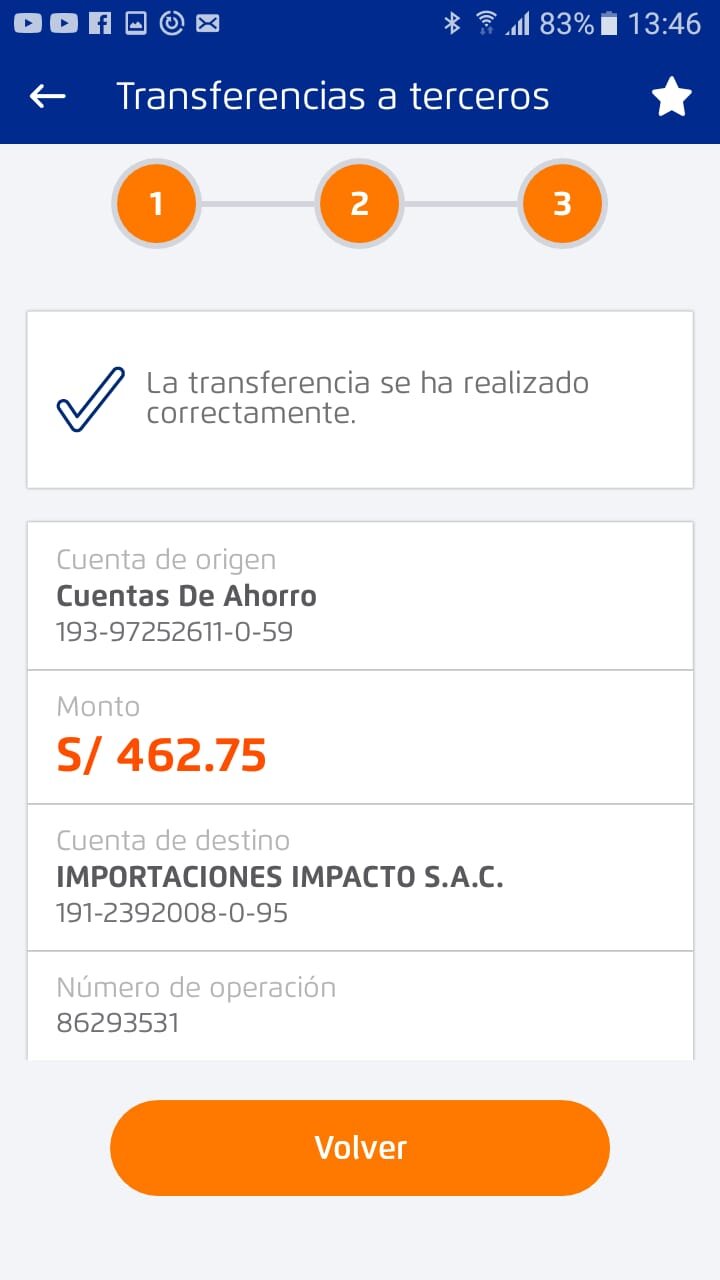The image size is (720, 1280).
Task: Tap the Volver button
Action: click(x=360, y=1147)
